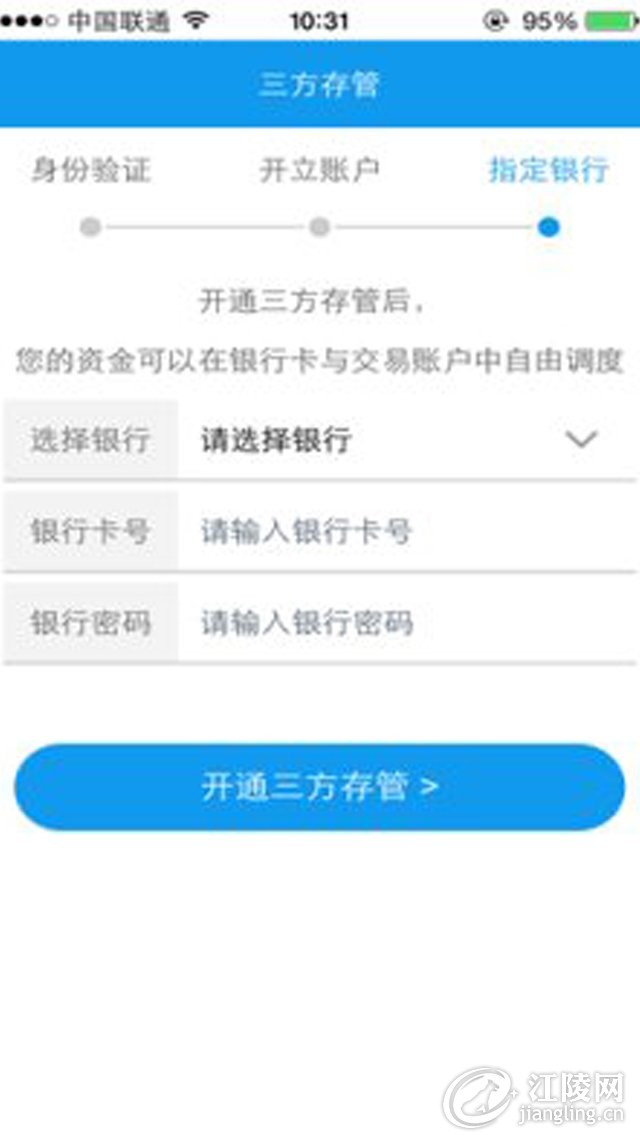Tap the 开通三方存管 button
Viewport: 640px width, 1139px height.
coord(320,787)
